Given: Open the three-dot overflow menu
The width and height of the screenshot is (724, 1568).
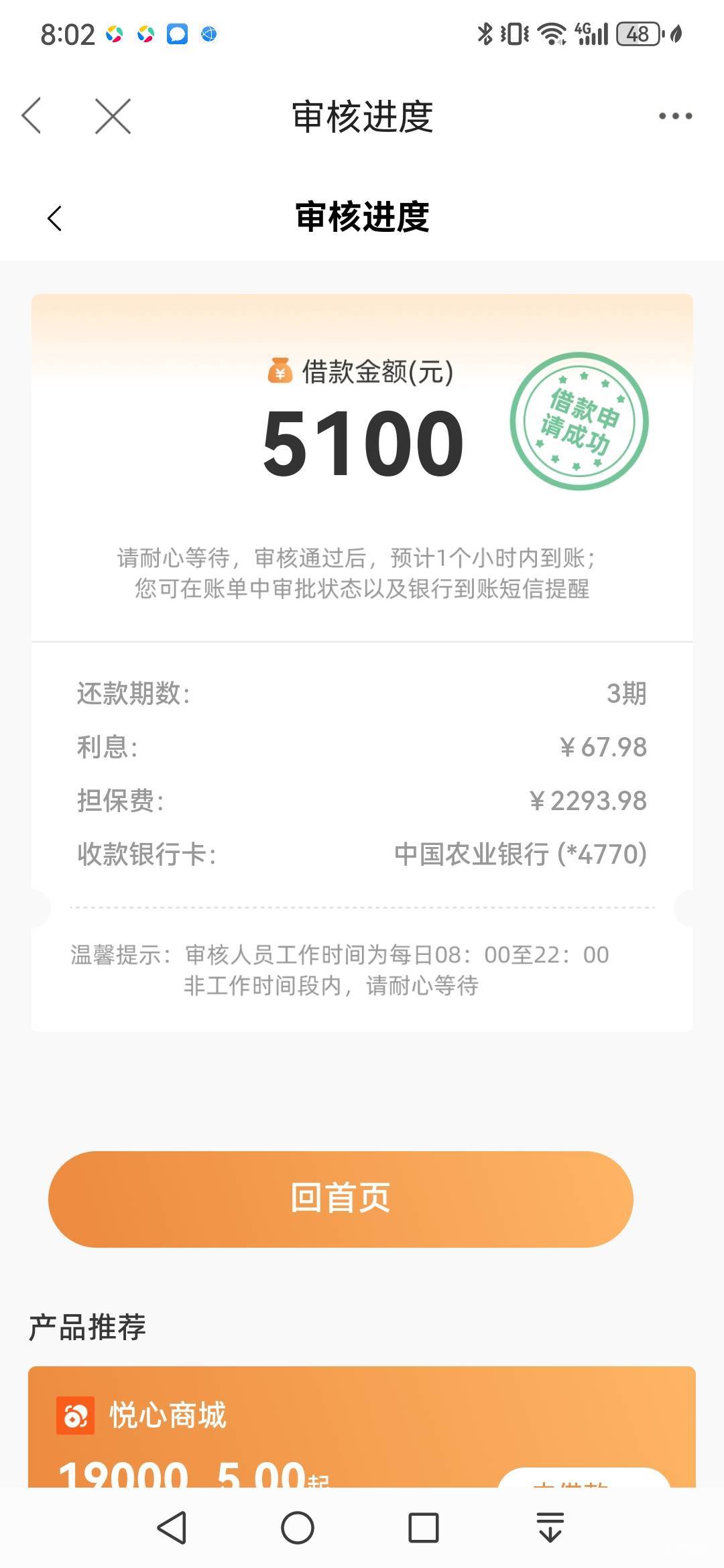Looking at the screenshot, I should 674,116.
